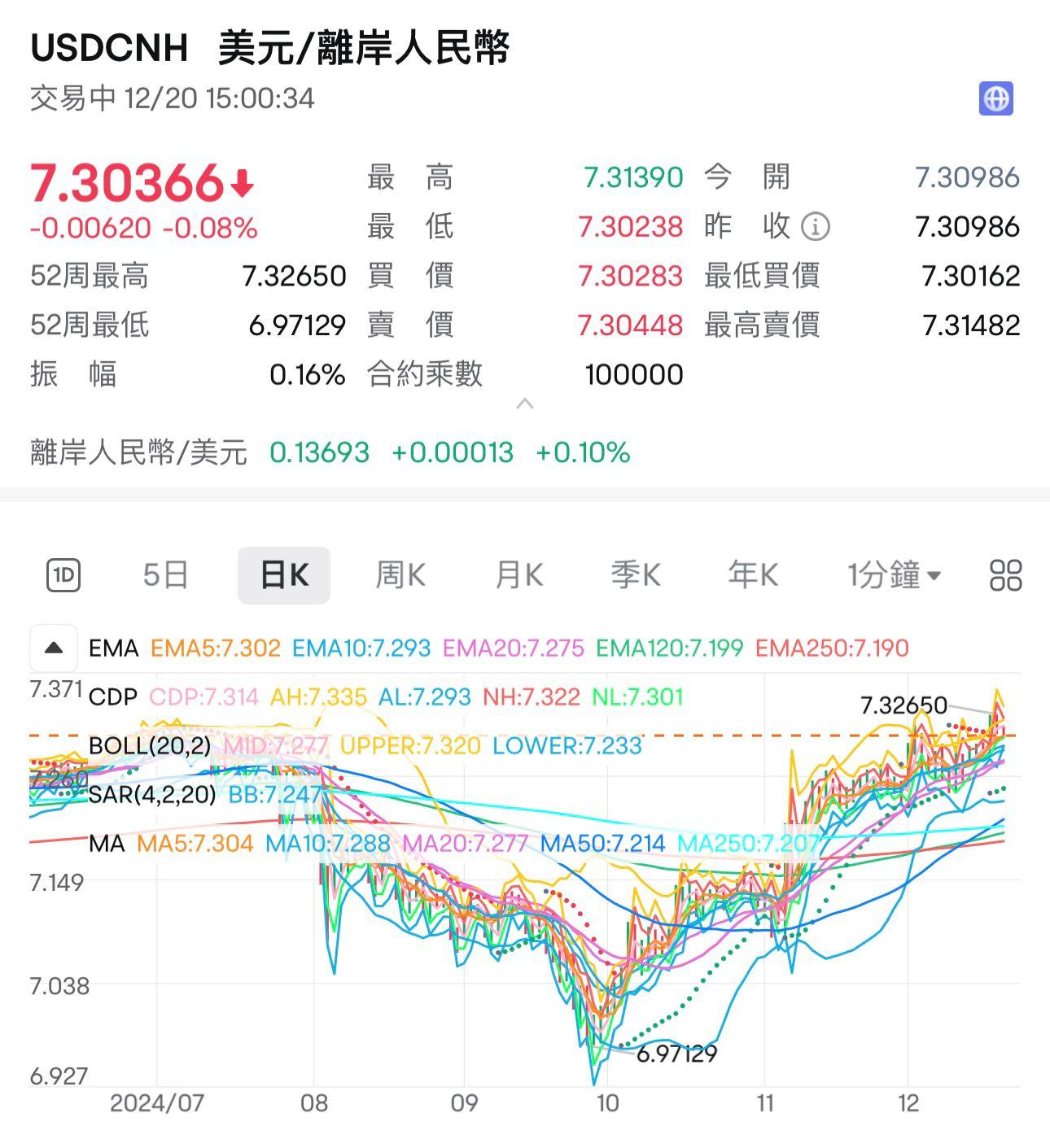Open the globe icon at top right
This screenshot has width=1050, height=1148.
(x=996, y=99)
